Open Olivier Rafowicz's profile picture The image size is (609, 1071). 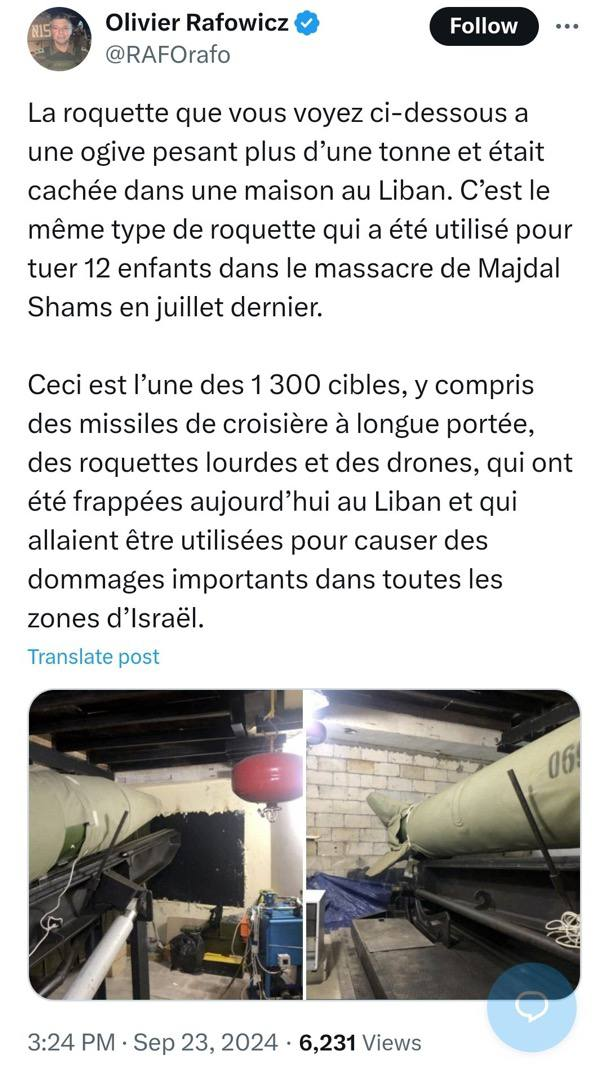[59, 39]
